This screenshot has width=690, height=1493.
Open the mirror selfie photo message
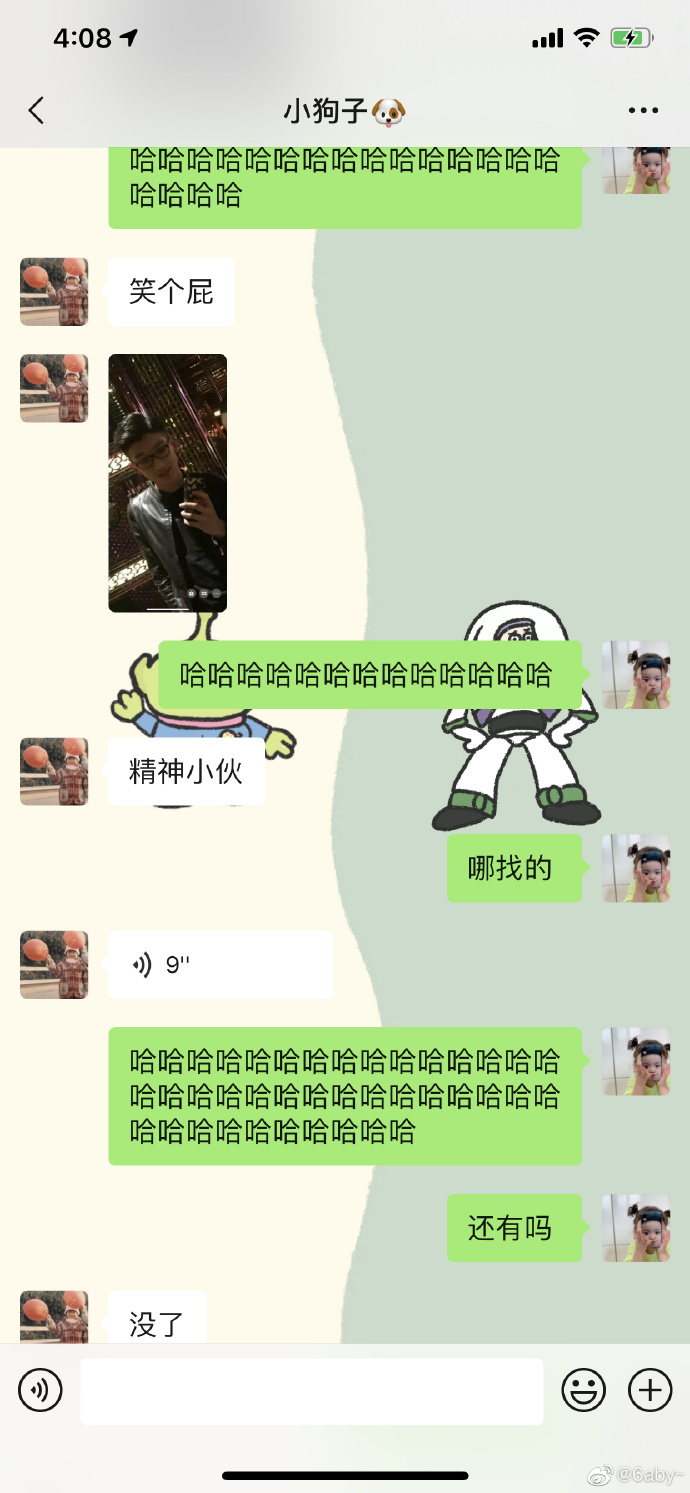tap(167, 483)
